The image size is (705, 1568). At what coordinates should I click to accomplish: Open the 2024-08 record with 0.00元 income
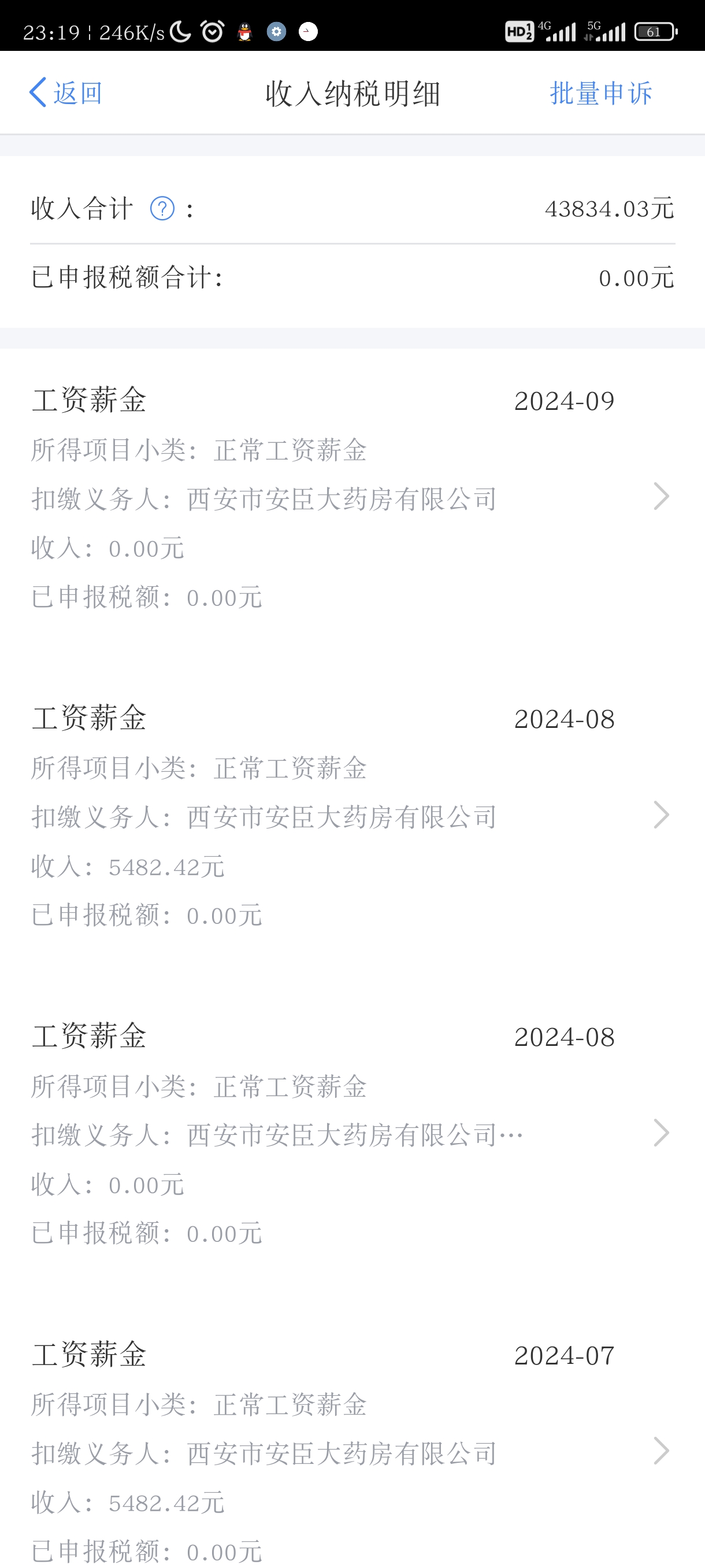tap(353, 1133)
